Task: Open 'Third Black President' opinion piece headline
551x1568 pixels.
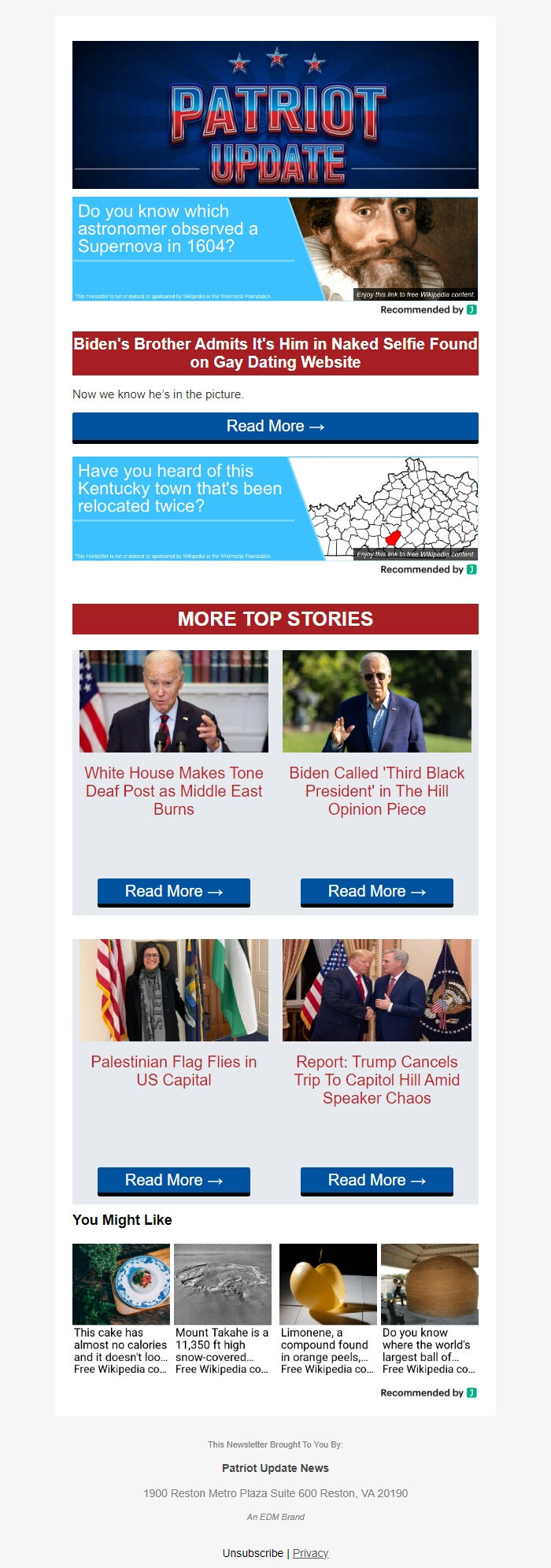Action: click(377, 791)
